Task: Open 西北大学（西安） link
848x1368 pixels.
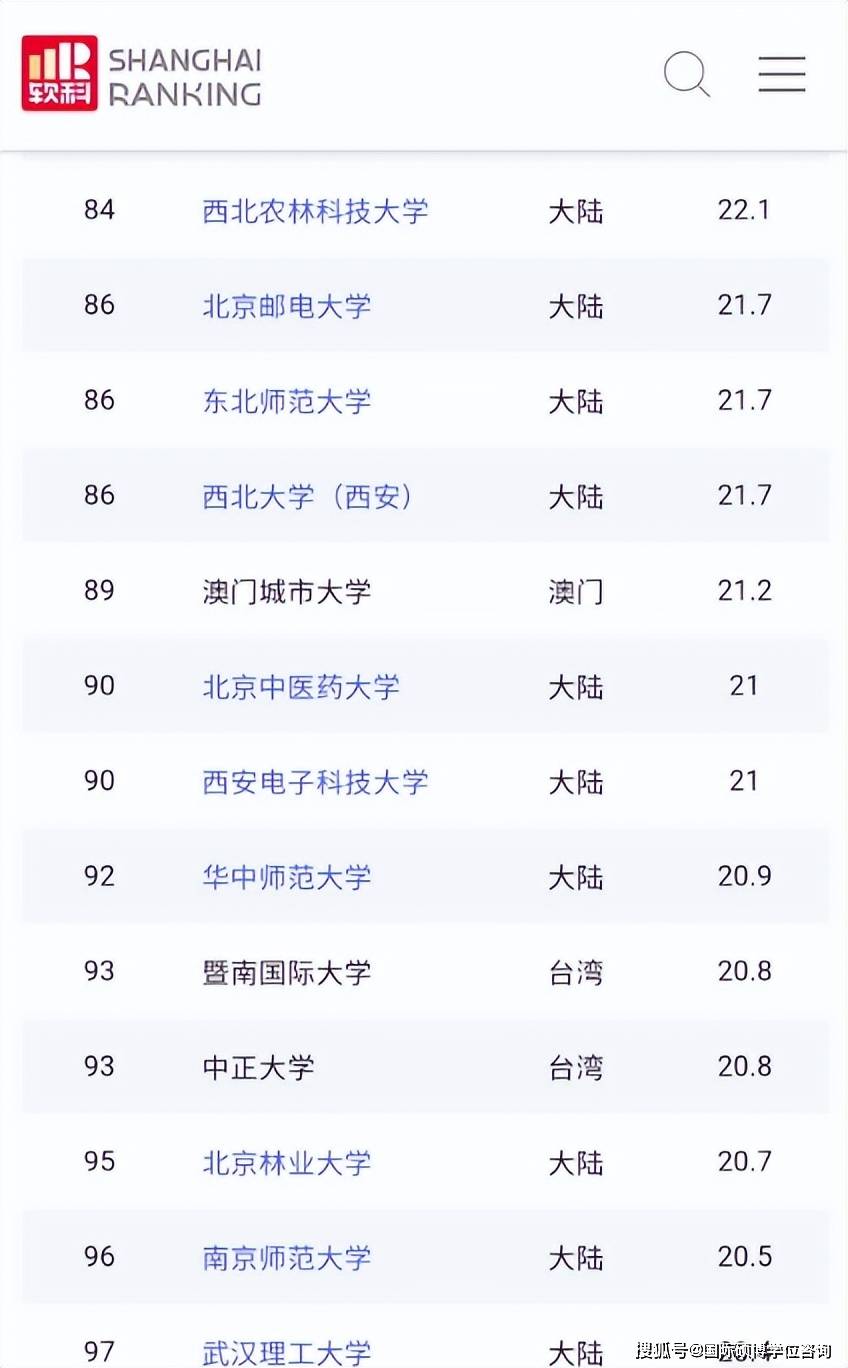Action: 308,496
